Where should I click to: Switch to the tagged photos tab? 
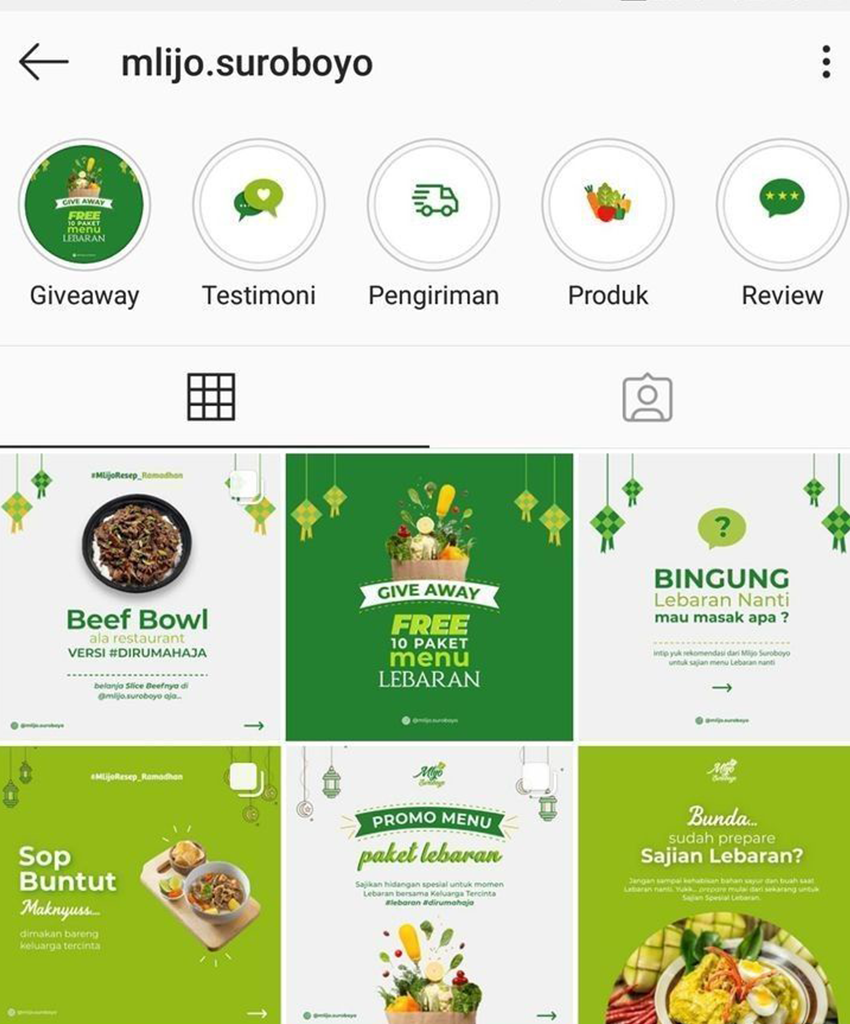[646, 397]
